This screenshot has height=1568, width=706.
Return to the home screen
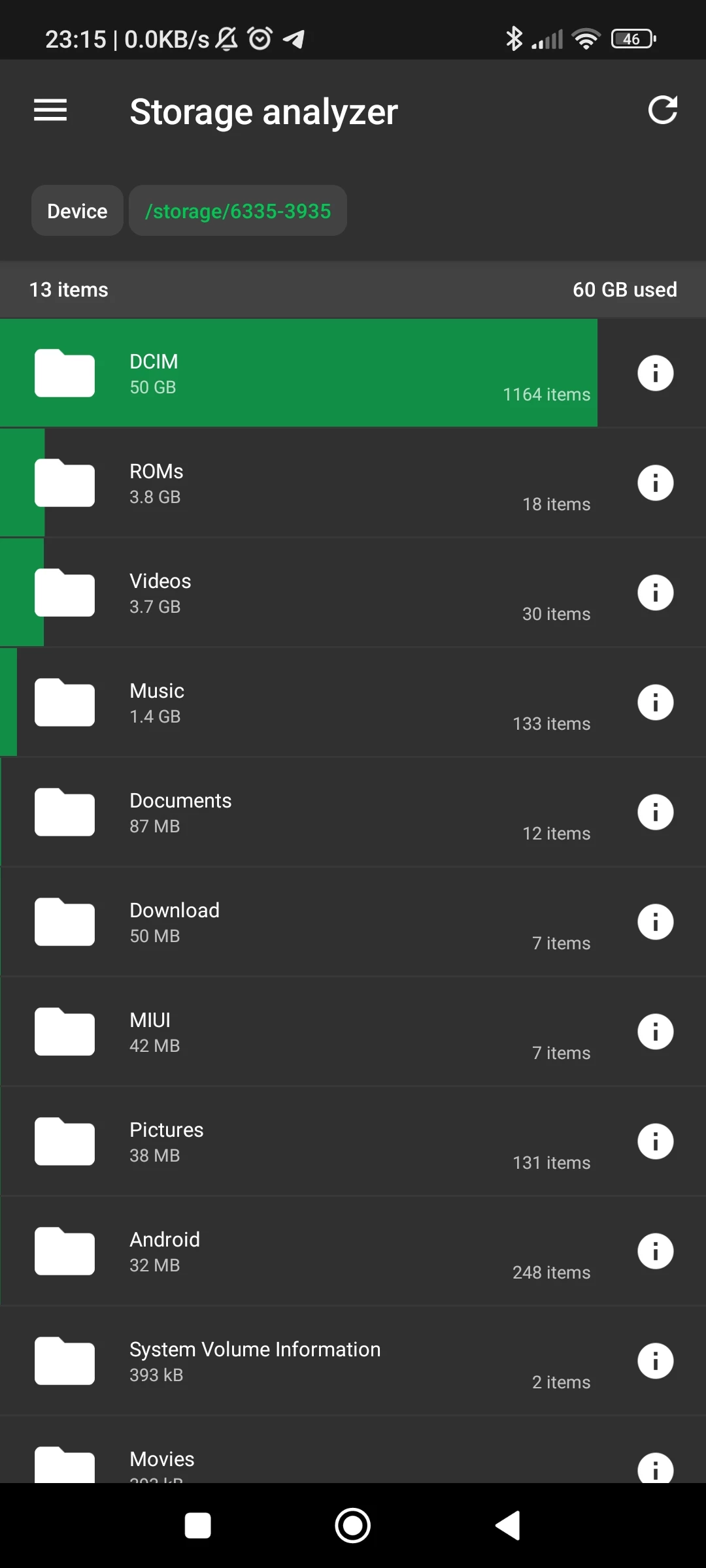tap(353, 1526)
